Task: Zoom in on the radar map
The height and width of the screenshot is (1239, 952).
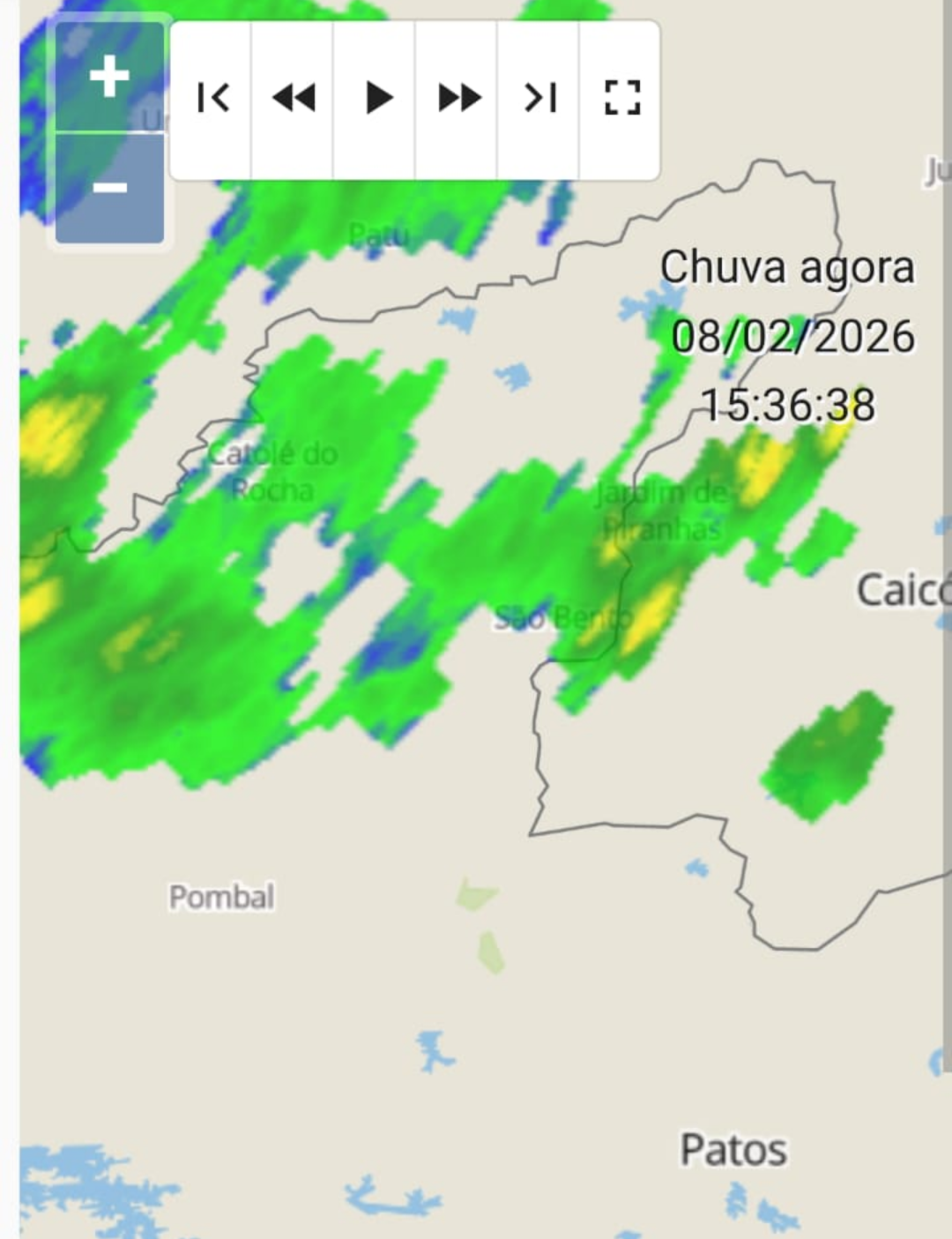Action: pos(109,77)
